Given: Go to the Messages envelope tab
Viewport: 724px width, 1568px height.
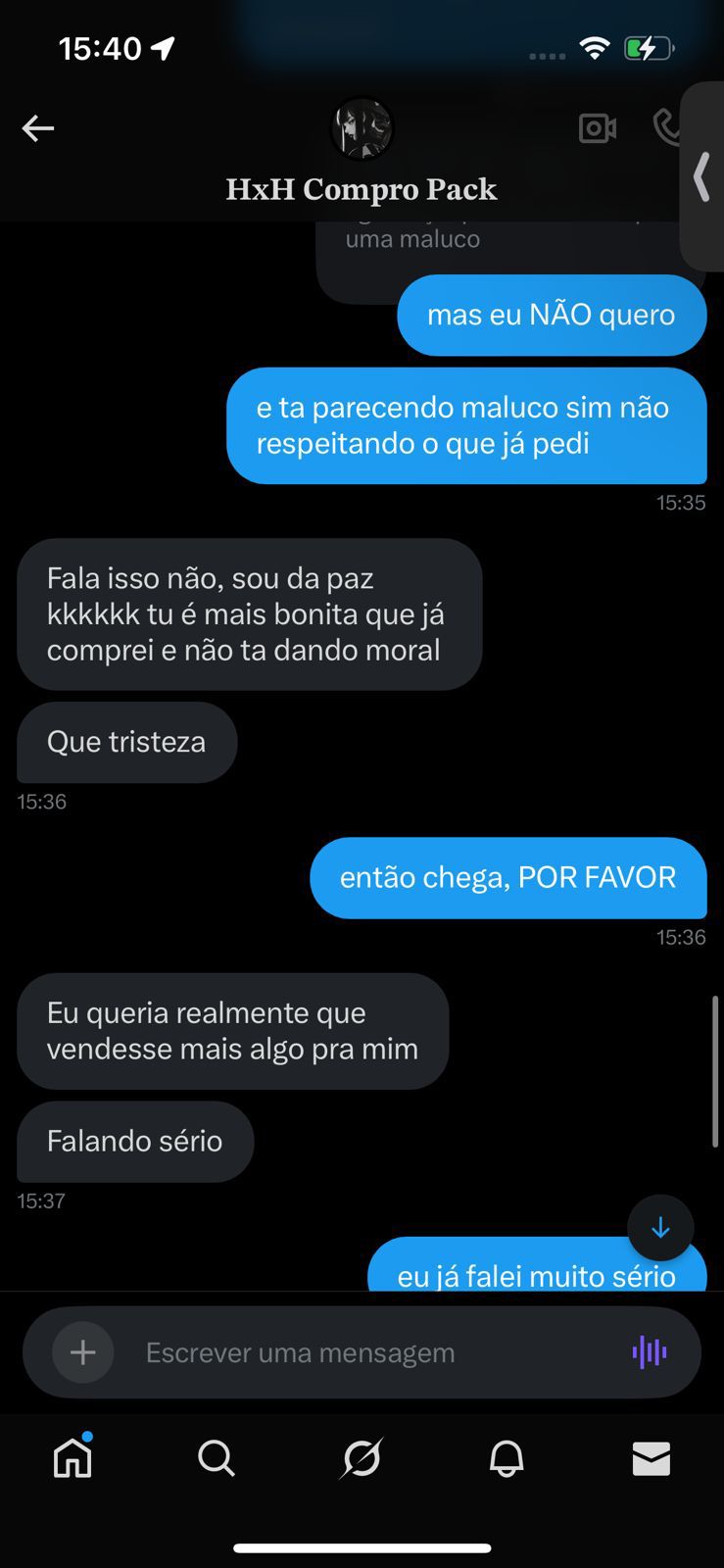Looking at the screenshot, I should click(x=652, y=1458).
